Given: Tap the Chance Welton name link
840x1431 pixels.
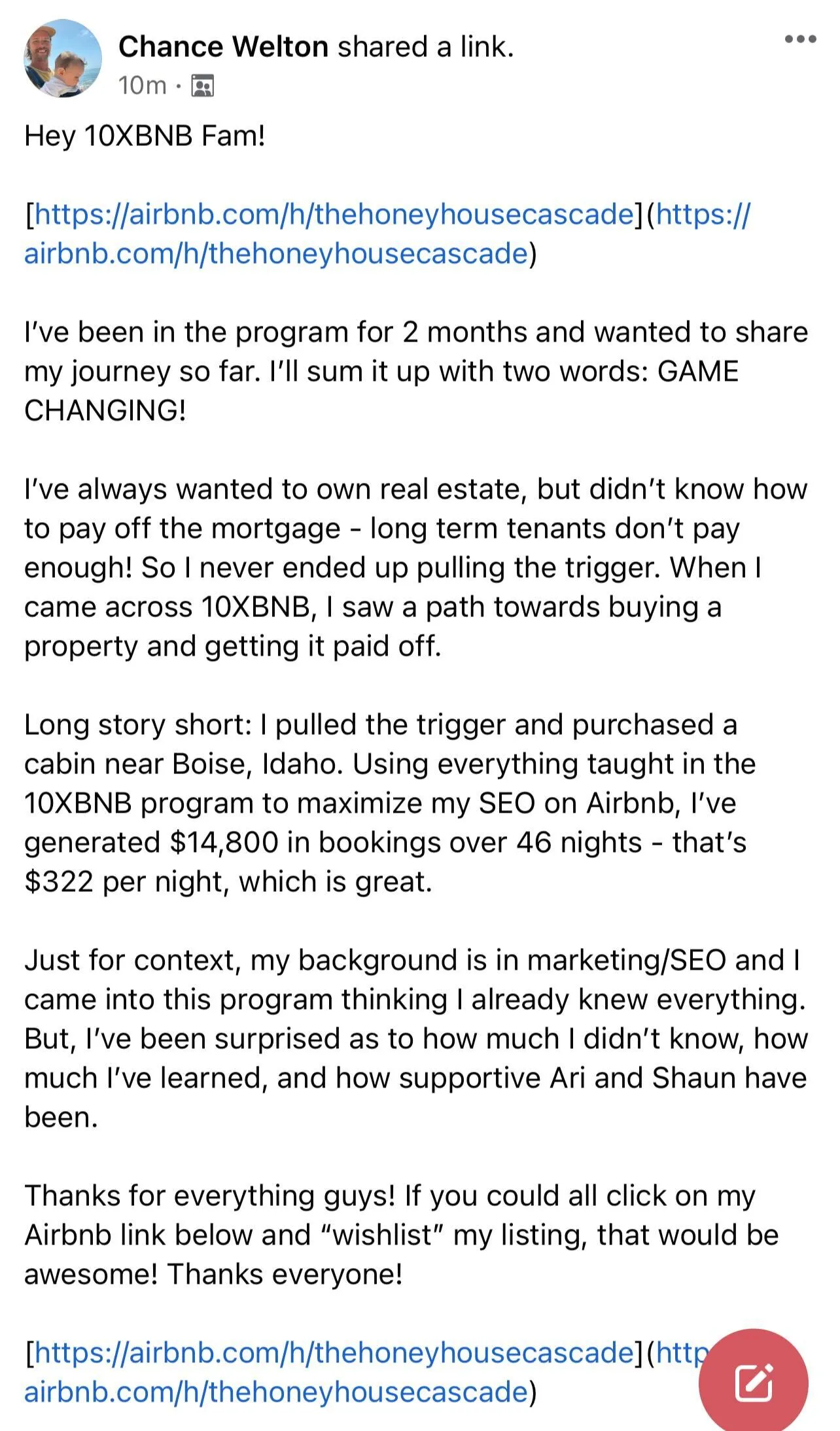Looking at the screenshot, I should [223, 47].
